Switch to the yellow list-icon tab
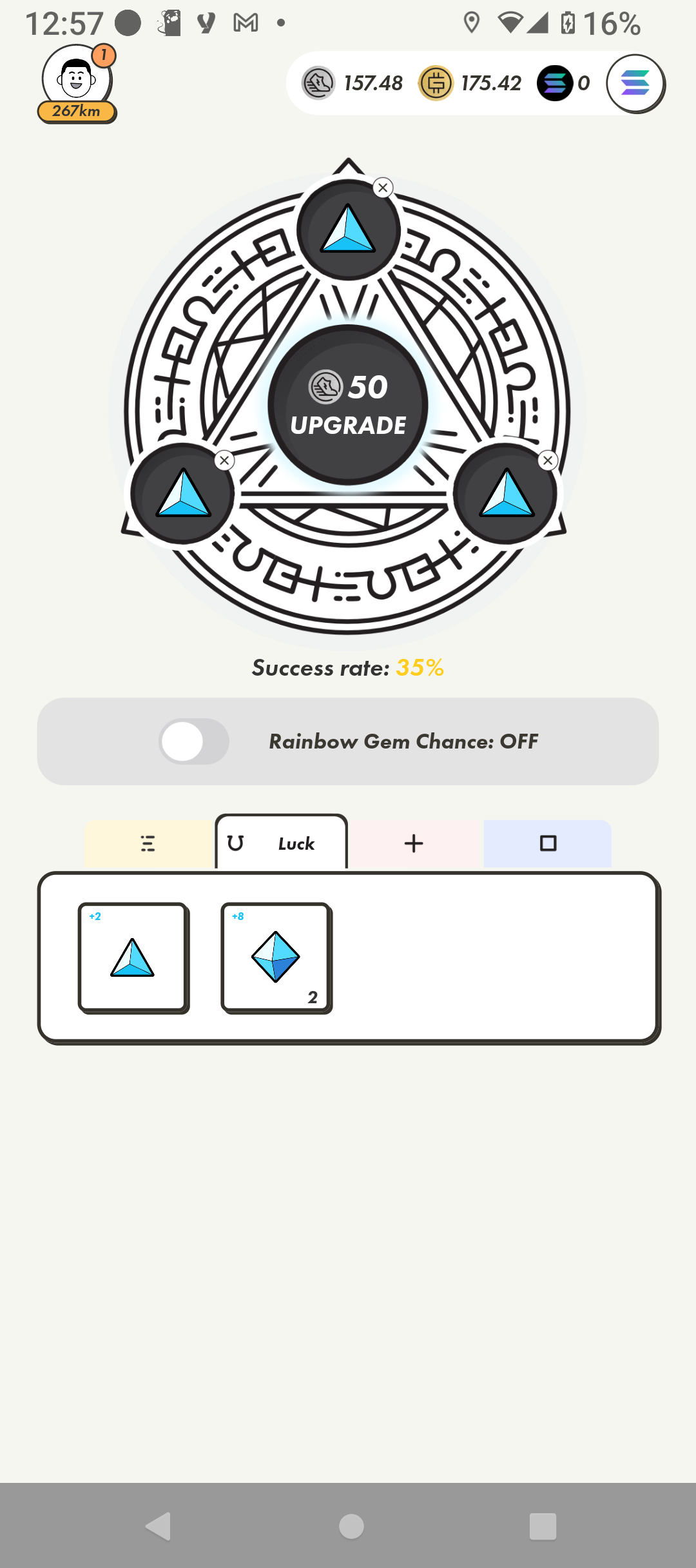This screenshot has width=696, height=1568. (149, 843)
